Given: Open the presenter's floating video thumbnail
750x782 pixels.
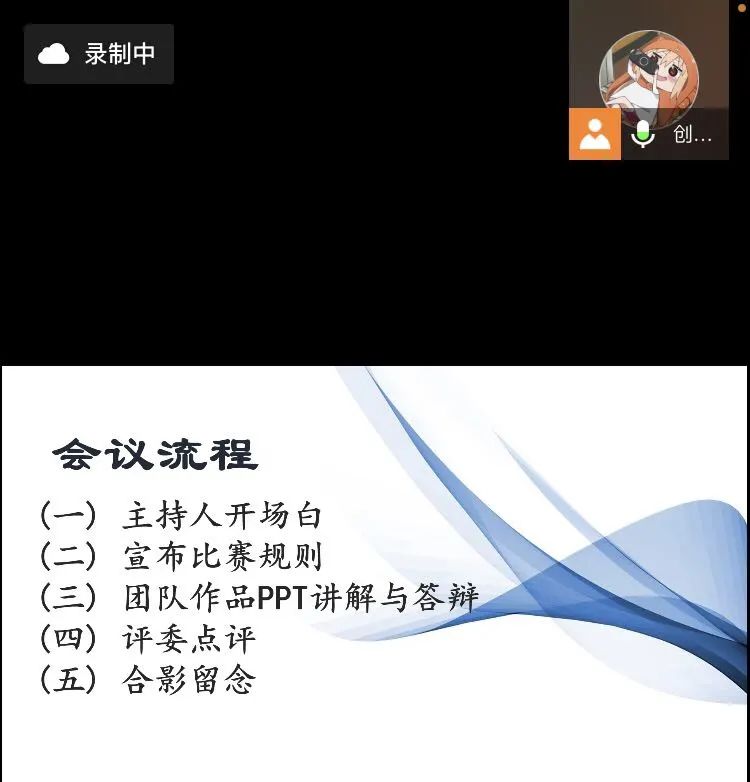Looking at the screenshot, I should (648, 76).
